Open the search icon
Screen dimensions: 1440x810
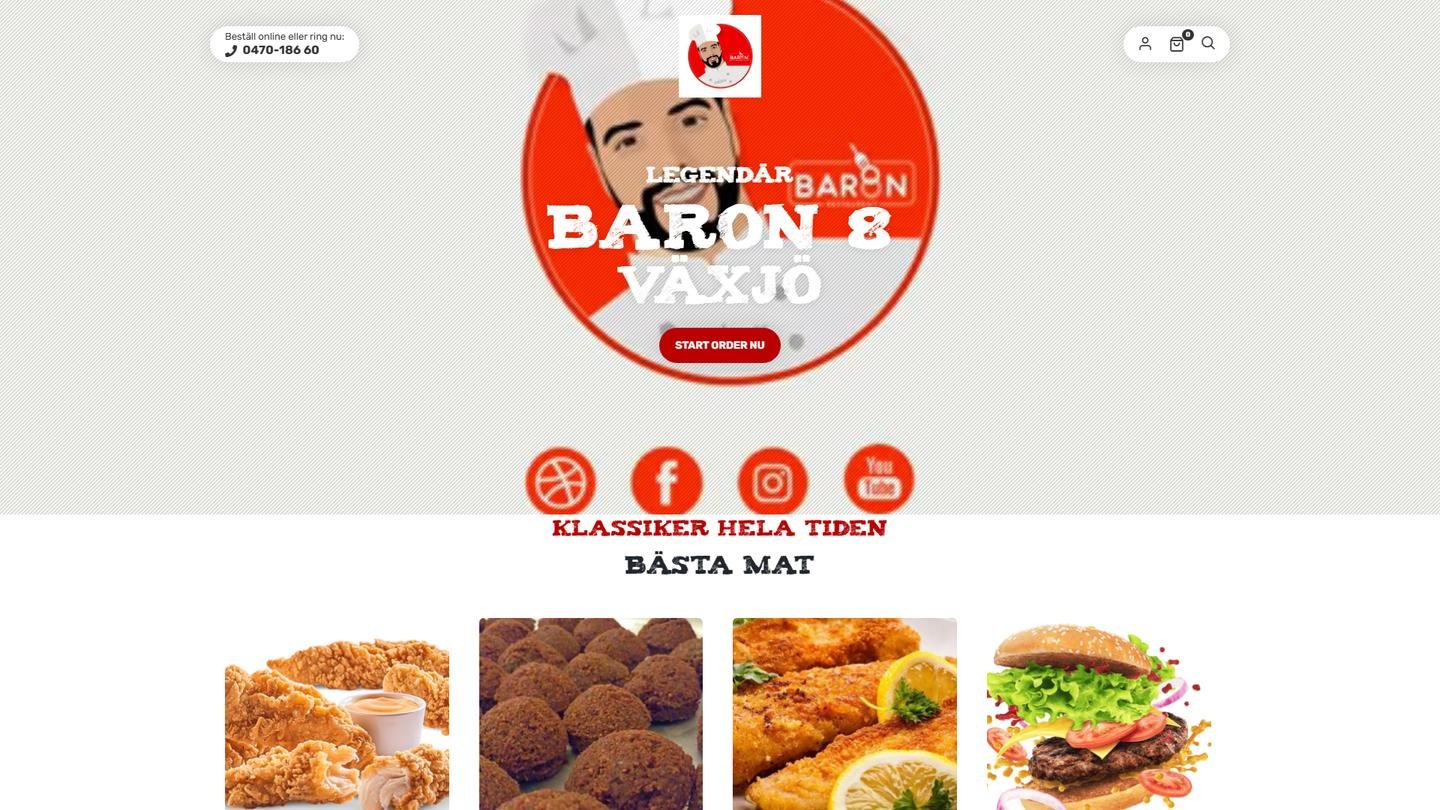[1208, 43]
